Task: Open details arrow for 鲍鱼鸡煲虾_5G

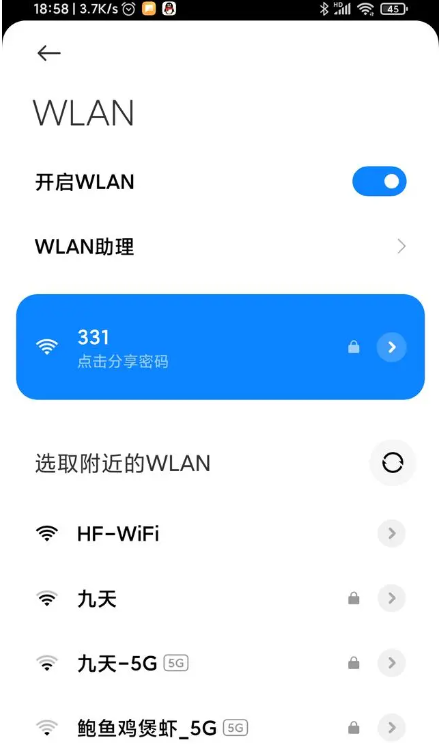Action: pos(391,728)
